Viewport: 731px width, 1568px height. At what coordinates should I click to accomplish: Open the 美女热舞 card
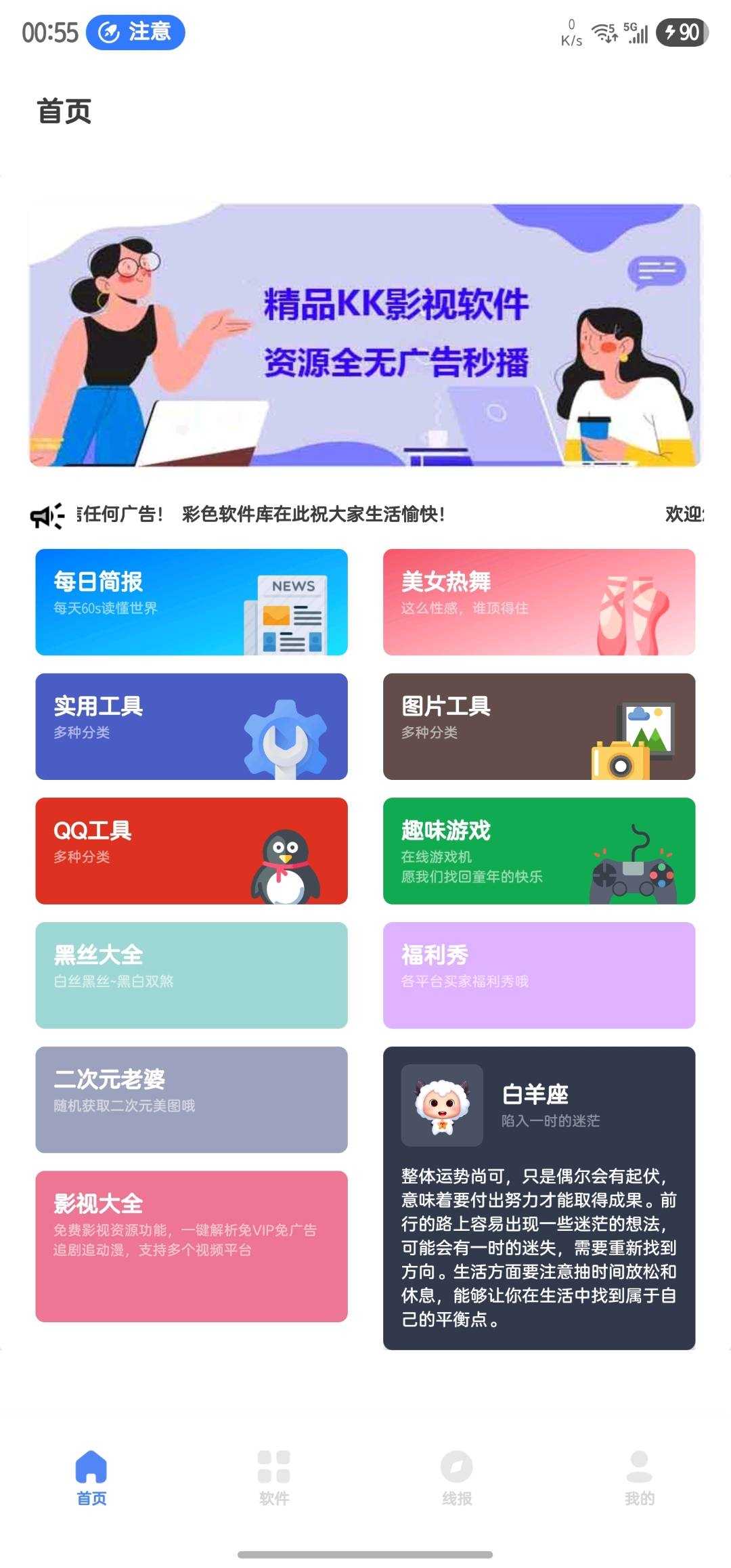pyautogui.click(x=539, y=602)
